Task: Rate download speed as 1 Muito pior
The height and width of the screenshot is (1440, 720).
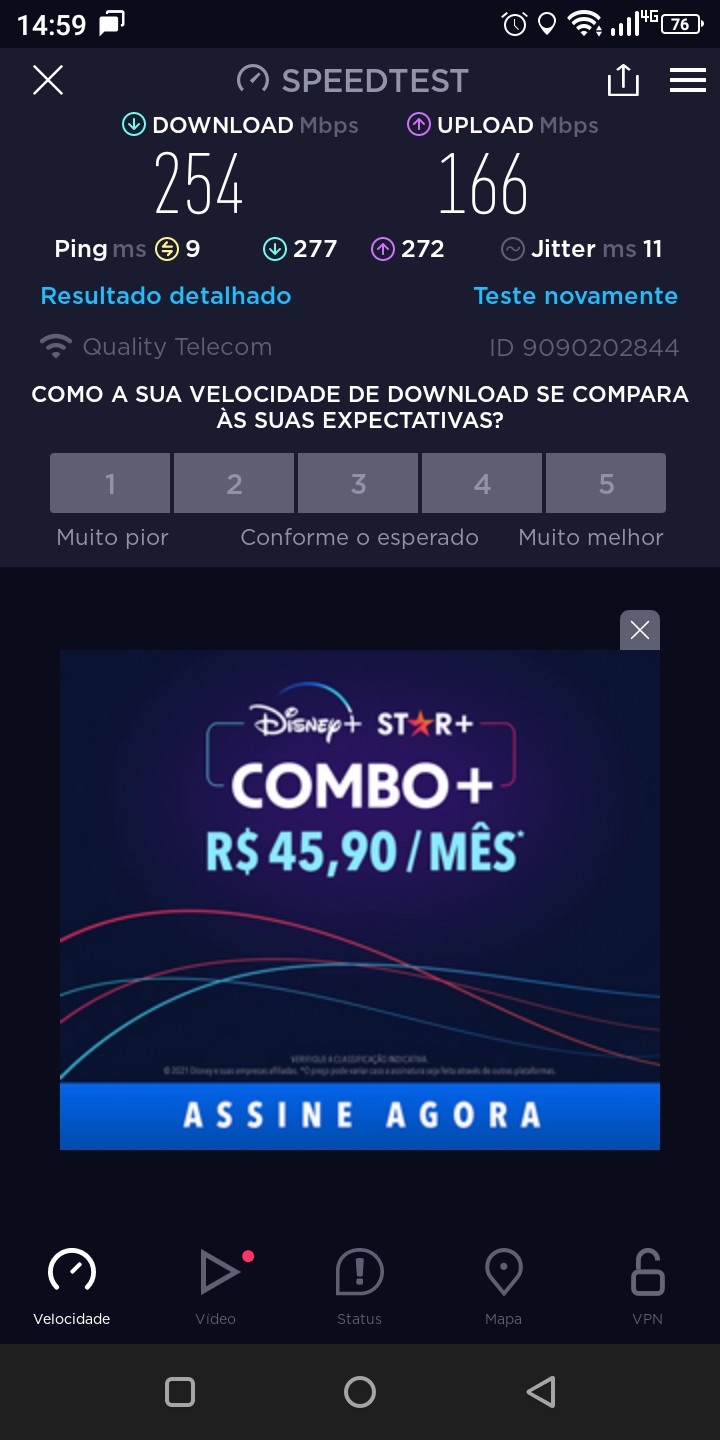Action: click(x=110, y=483)
